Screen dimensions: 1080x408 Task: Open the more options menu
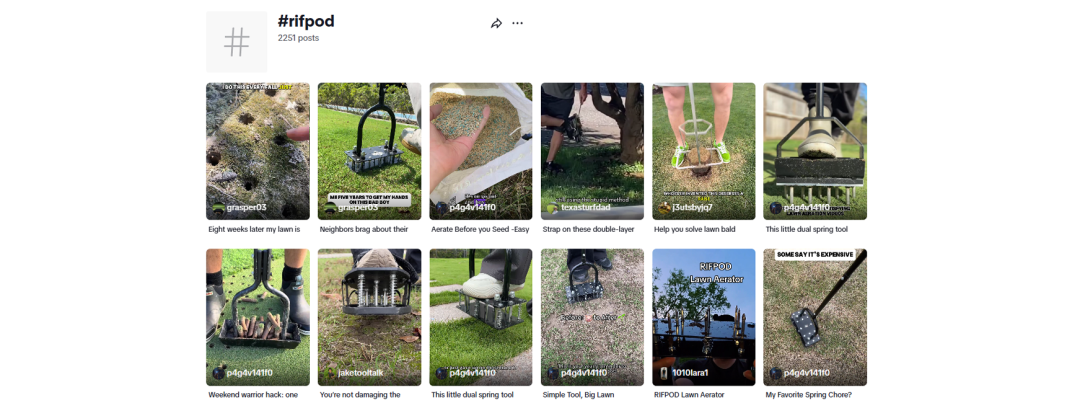517,23
